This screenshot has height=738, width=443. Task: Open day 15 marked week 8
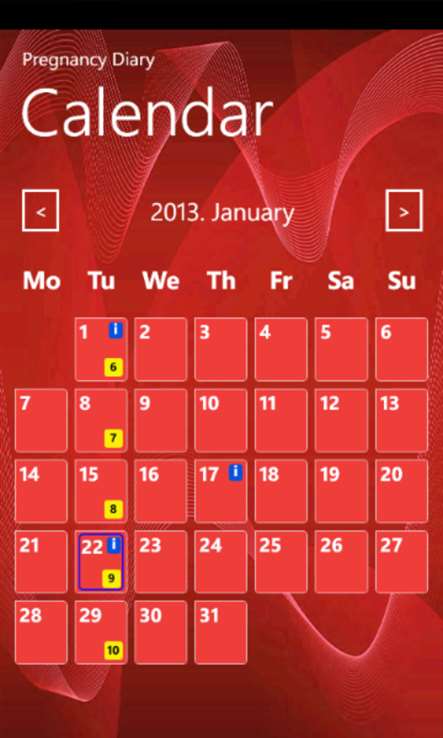click(x=101, y=491)
